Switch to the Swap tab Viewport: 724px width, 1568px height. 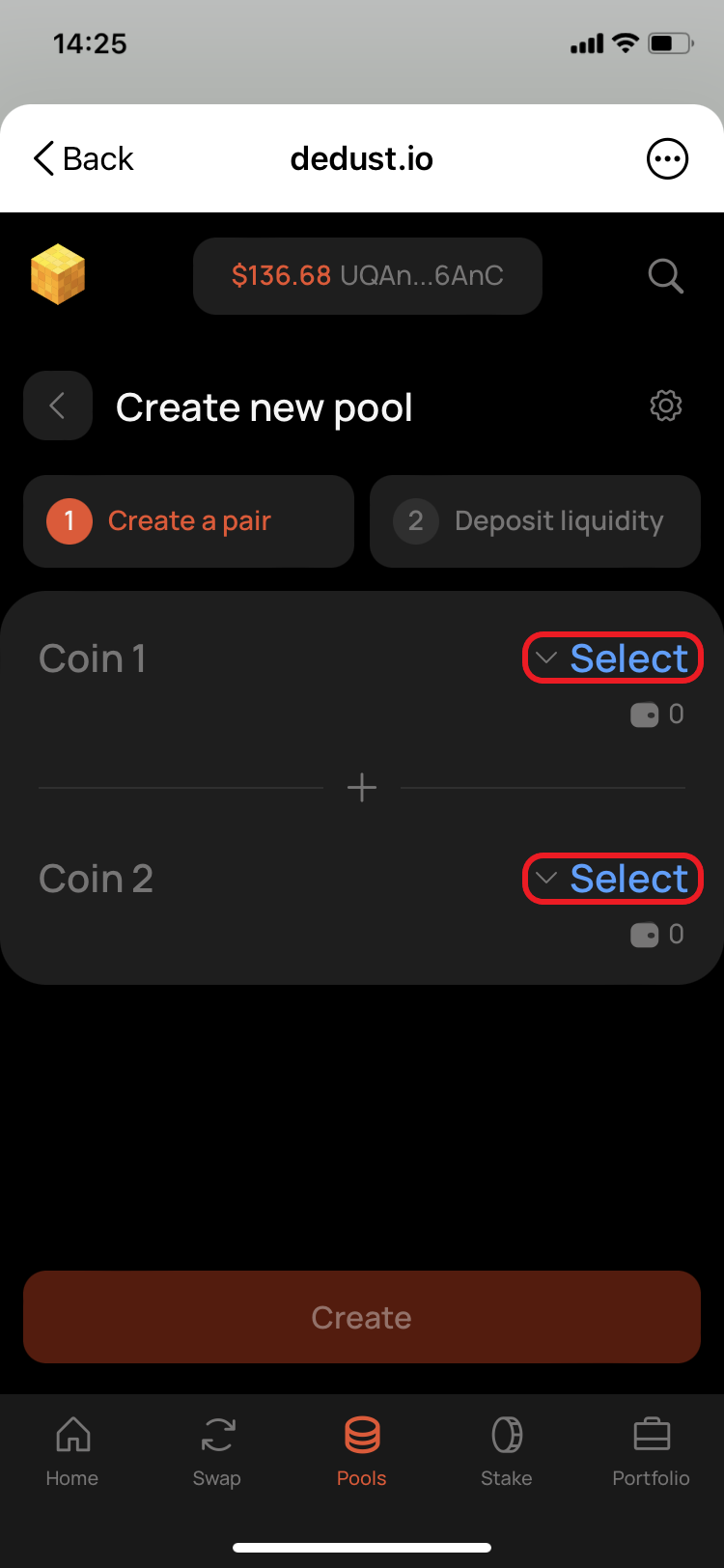click(217, 1451)
